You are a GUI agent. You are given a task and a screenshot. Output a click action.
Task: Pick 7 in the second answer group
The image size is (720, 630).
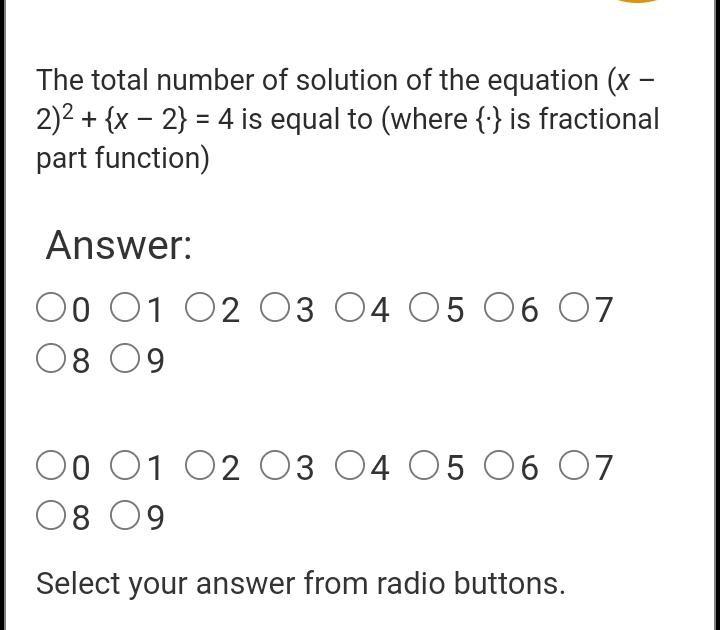pyautogui.click(x=574, y=465)
